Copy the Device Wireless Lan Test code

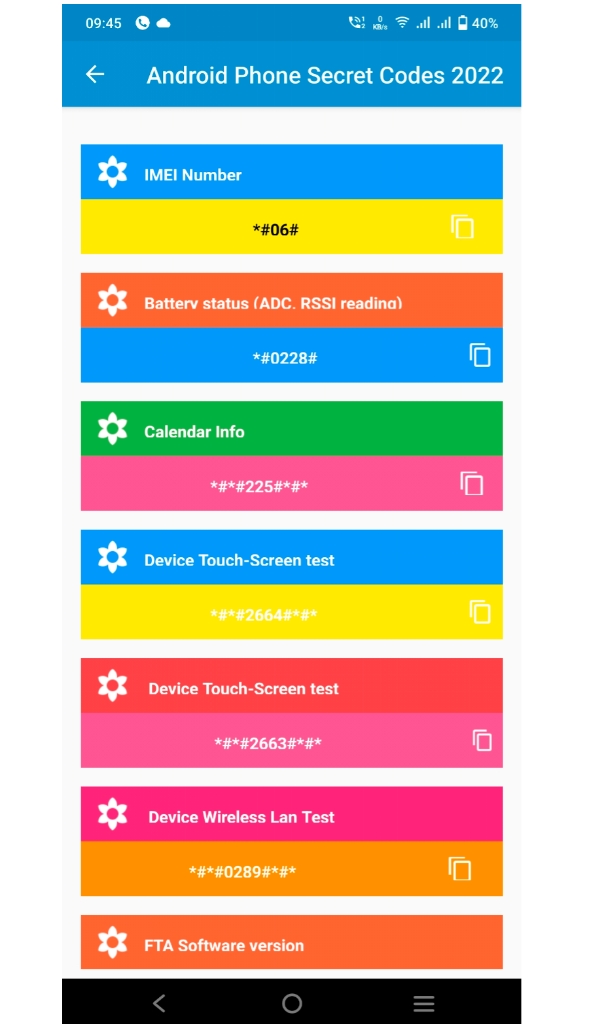coord(460,869)
